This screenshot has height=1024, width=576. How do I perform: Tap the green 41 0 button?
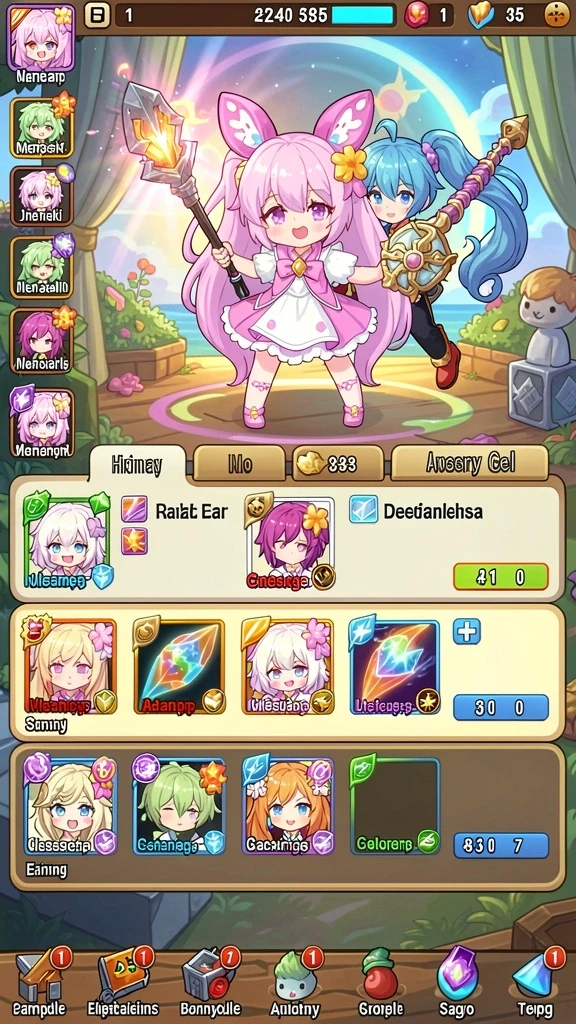500,577
